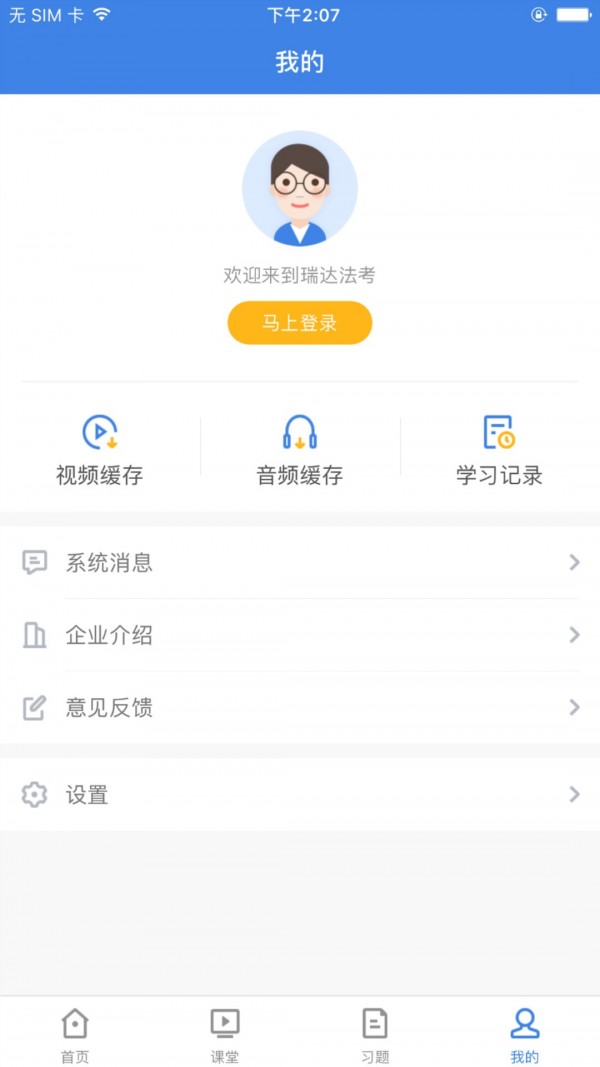This screenshot has height=1067, width=600.
Task: Open 视频缓存 video downloads
Action: click(x=100, y=450)
